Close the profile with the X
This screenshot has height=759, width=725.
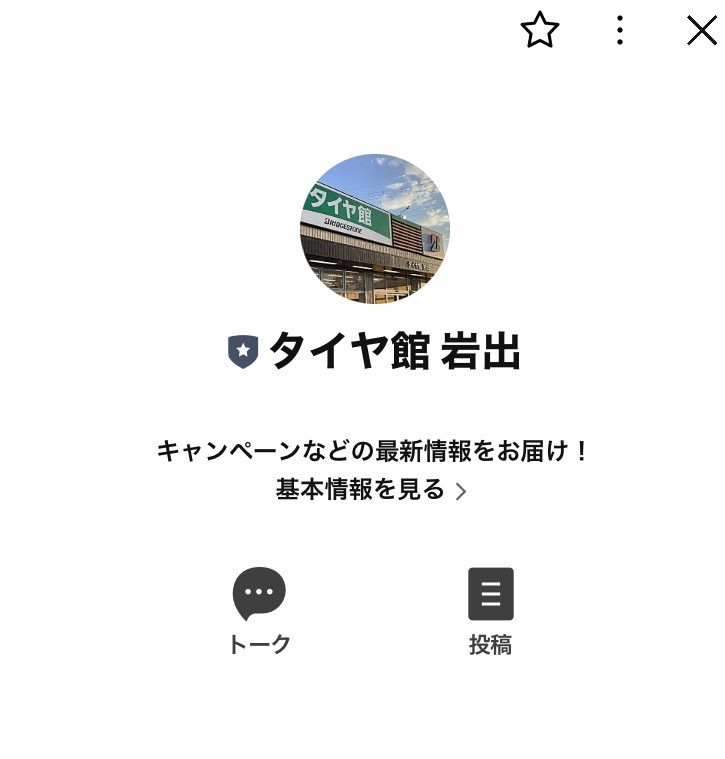(701, 30)
